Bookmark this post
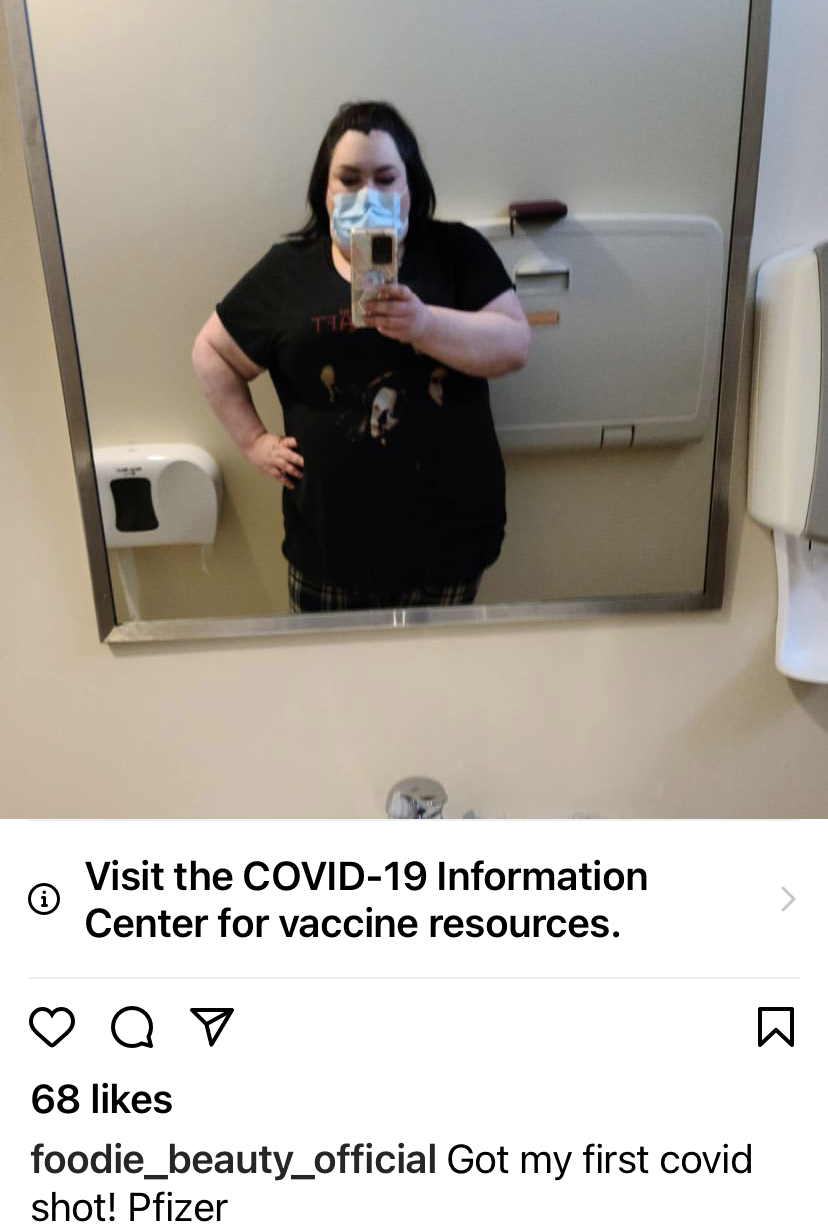This screenshot has height=1224, width=828. [x=776, y=1027]
